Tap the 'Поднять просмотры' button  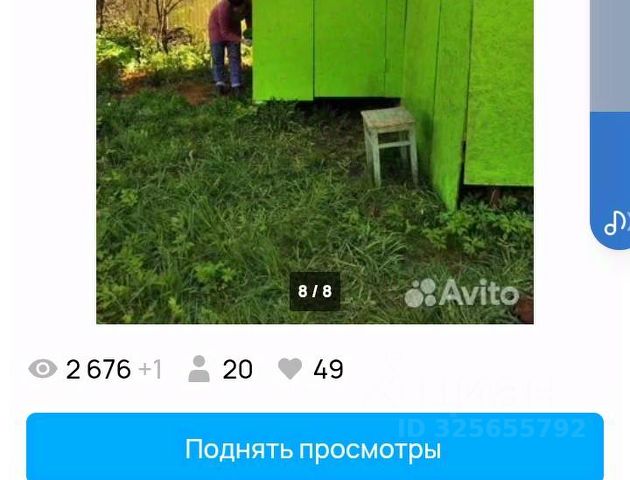click(x=314, y=448)
